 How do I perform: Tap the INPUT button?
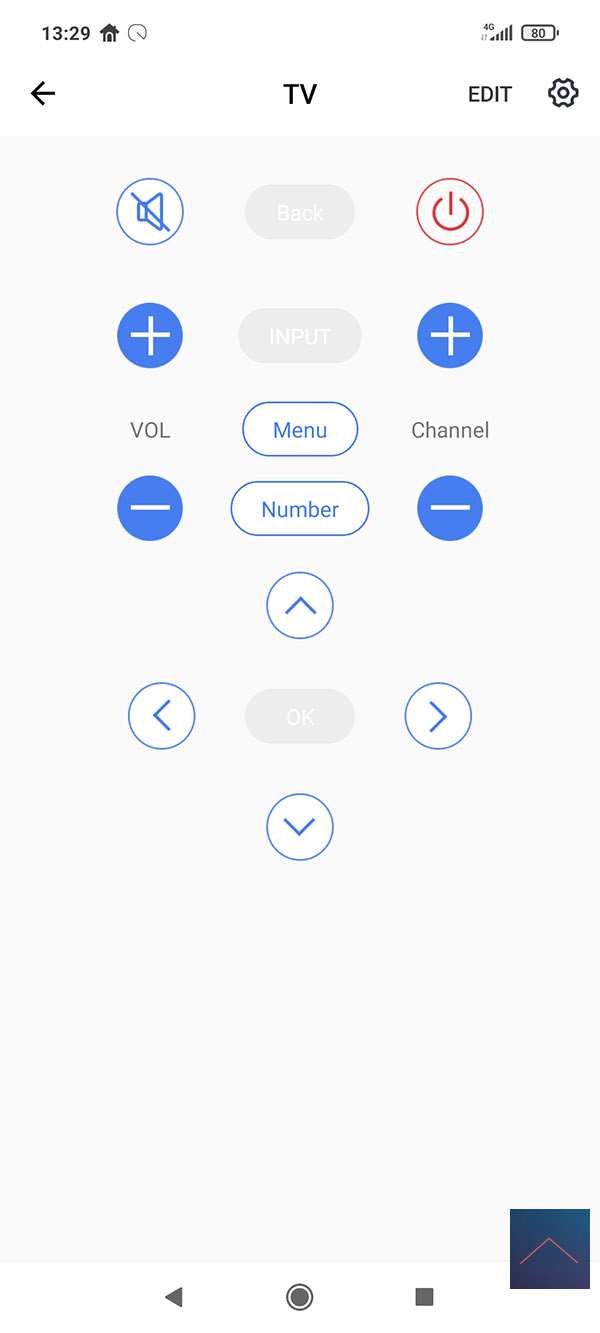click(x=300, y=336)
